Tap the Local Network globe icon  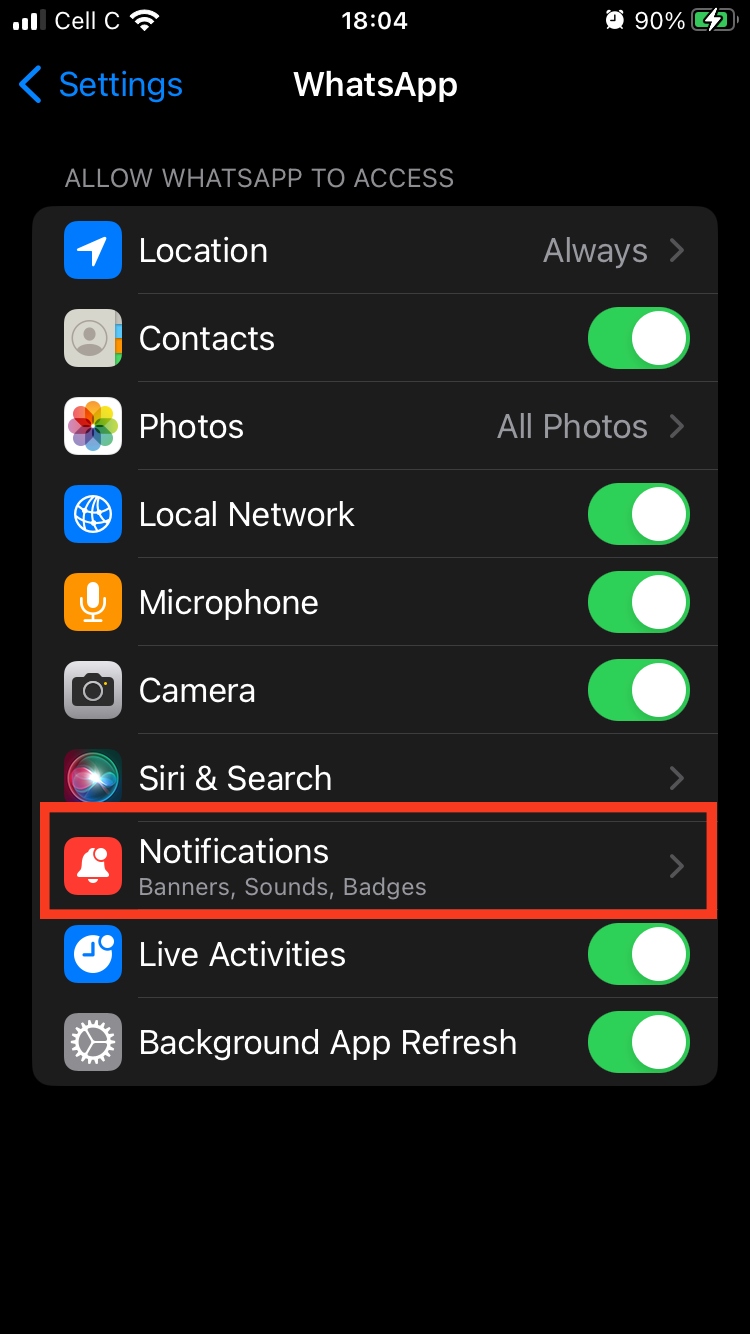(x=92, y=514)
